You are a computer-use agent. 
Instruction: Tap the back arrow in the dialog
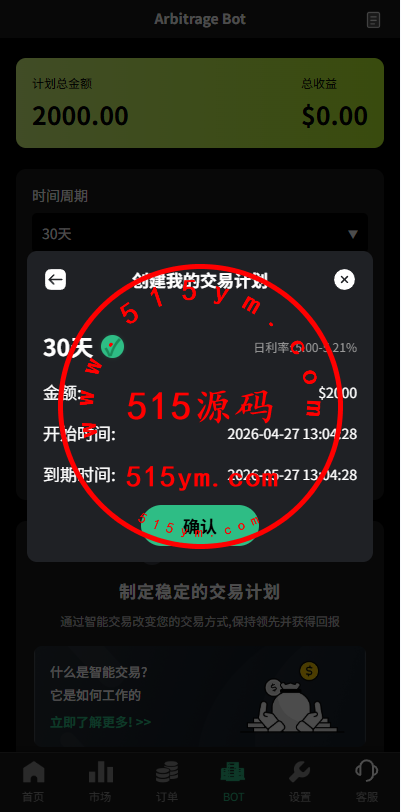click(x=55, y=280)
